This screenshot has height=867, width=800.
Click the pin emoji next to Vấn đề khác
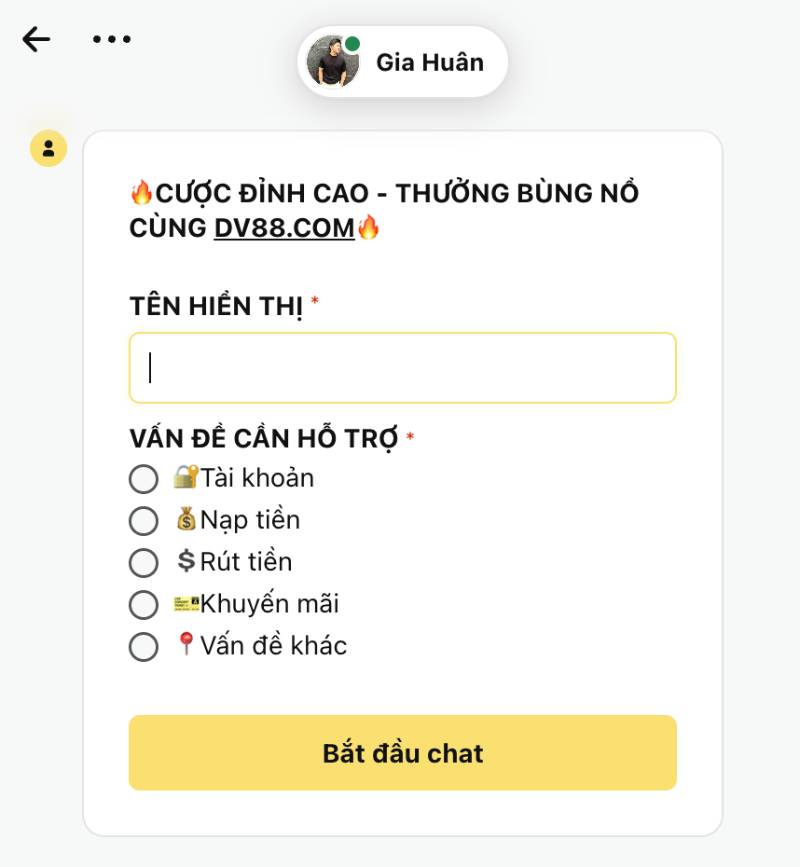point(184,646)
